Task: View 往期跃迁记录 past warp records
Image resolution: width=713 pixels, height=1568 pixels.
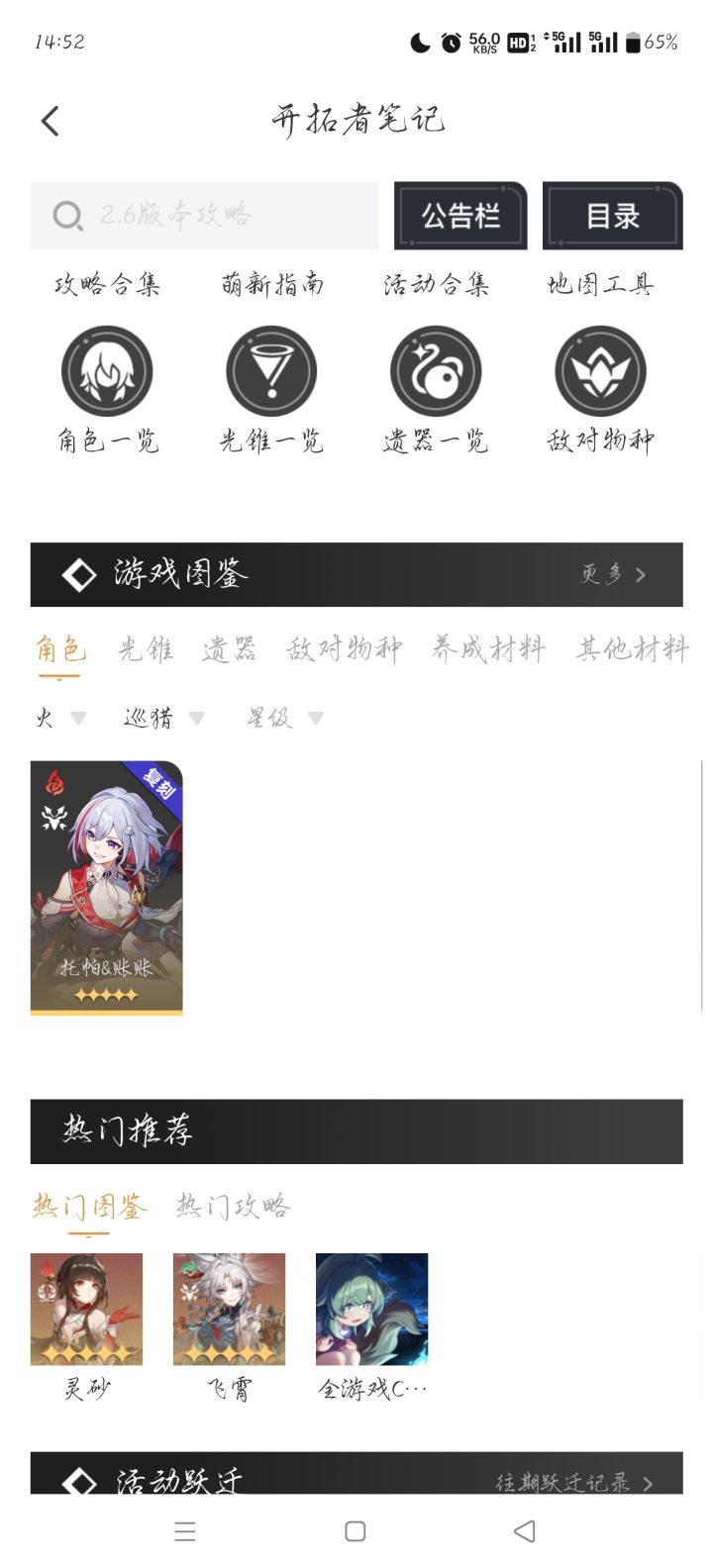Action: pos(565,1484)
